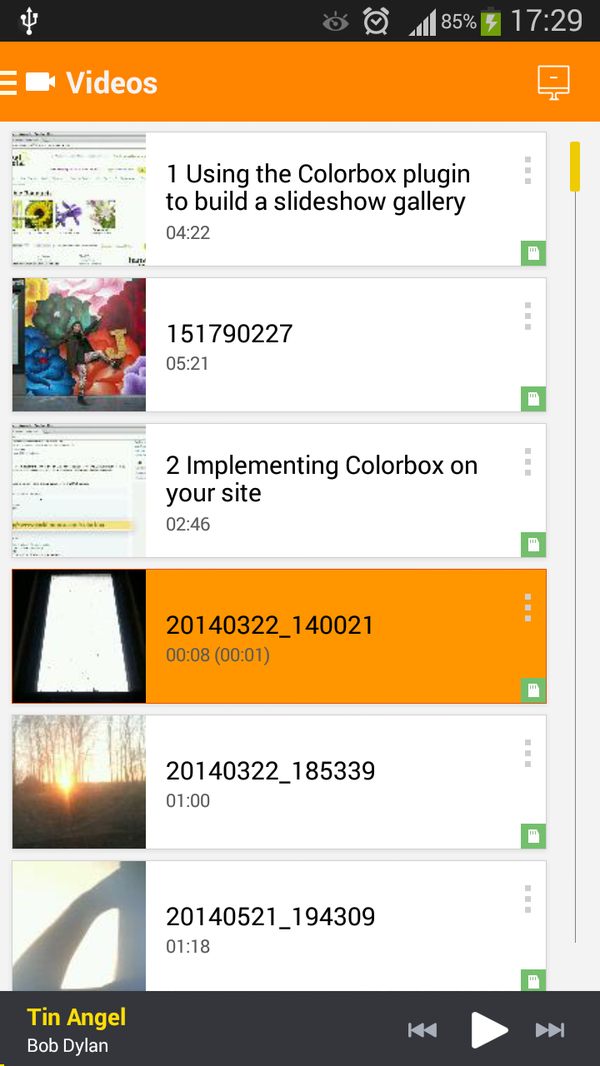Open options for video 151790227

pyautogui.click(x=527, y=317)
